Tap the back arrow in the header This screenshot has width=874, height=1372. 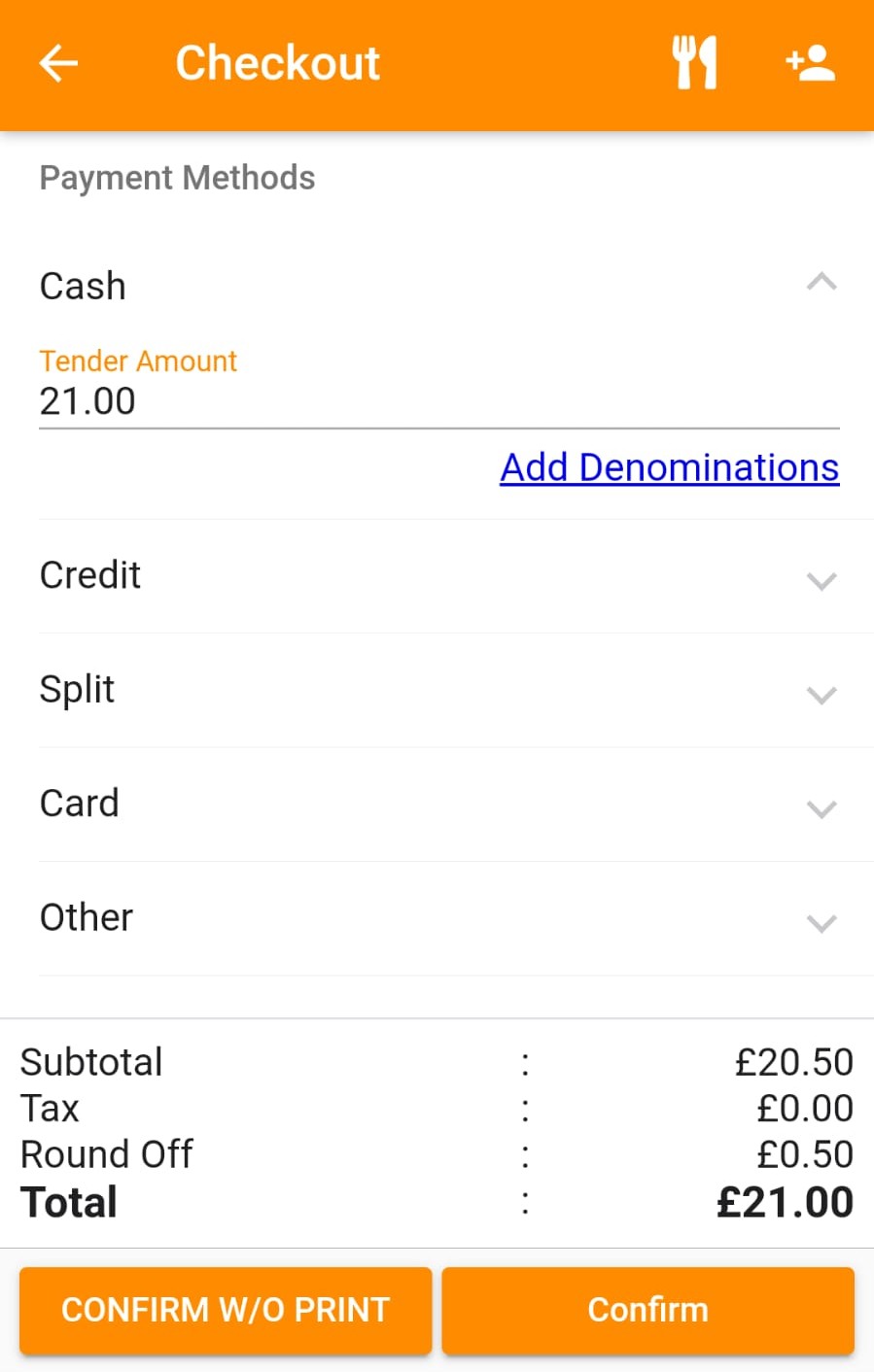pyautogui.click(x=58, y=62)
